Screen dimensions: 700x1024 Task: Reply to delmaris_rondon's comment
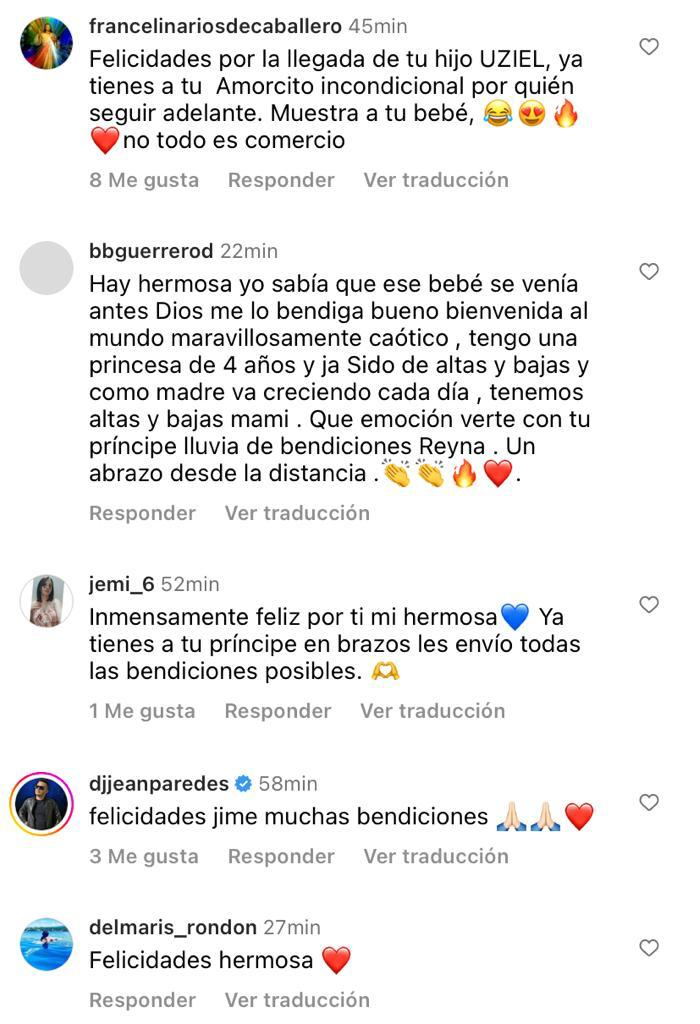(142, 999)
